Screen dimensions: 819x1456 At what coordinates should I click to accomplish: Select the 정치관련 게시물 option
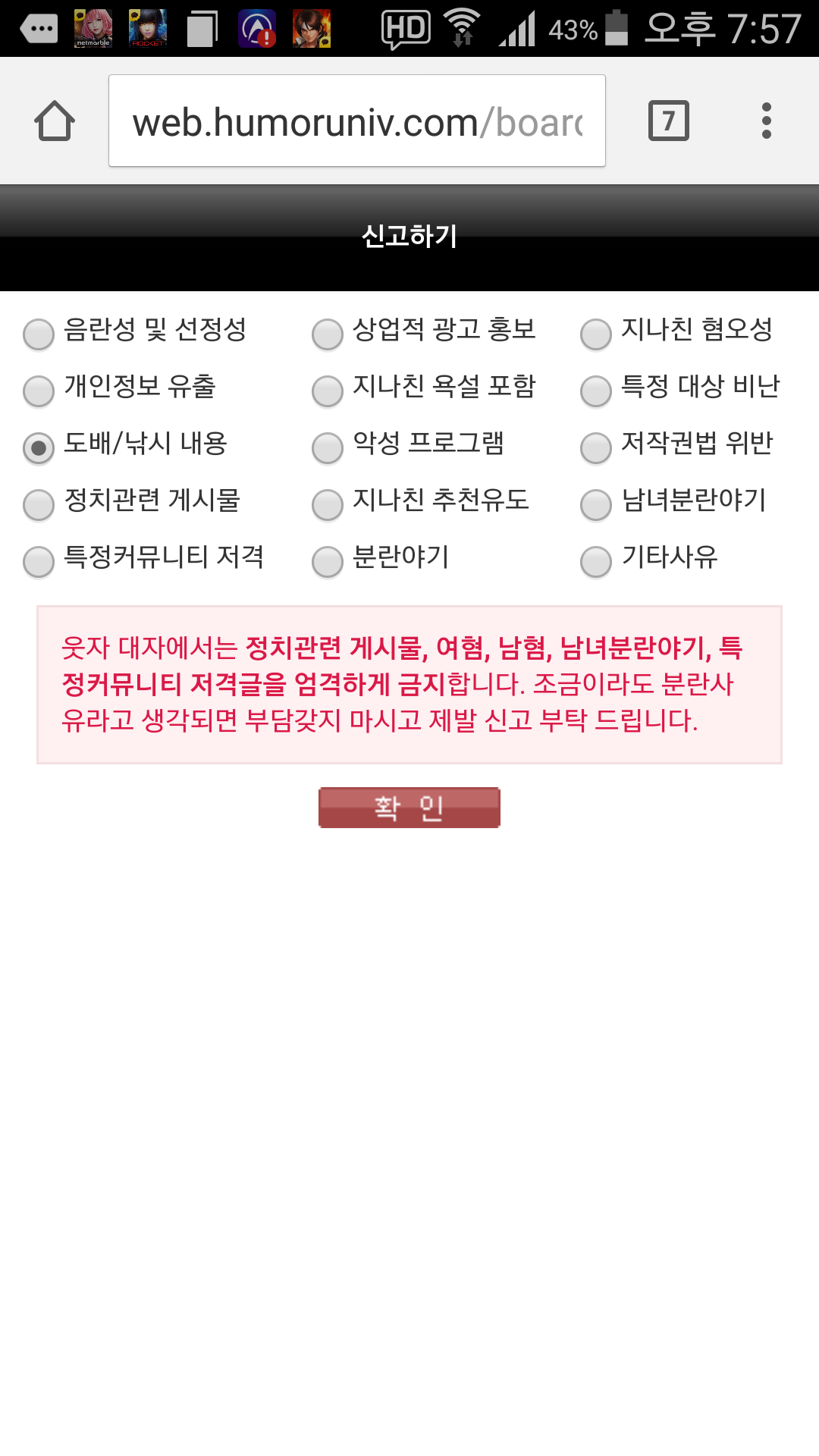[39, 504]
